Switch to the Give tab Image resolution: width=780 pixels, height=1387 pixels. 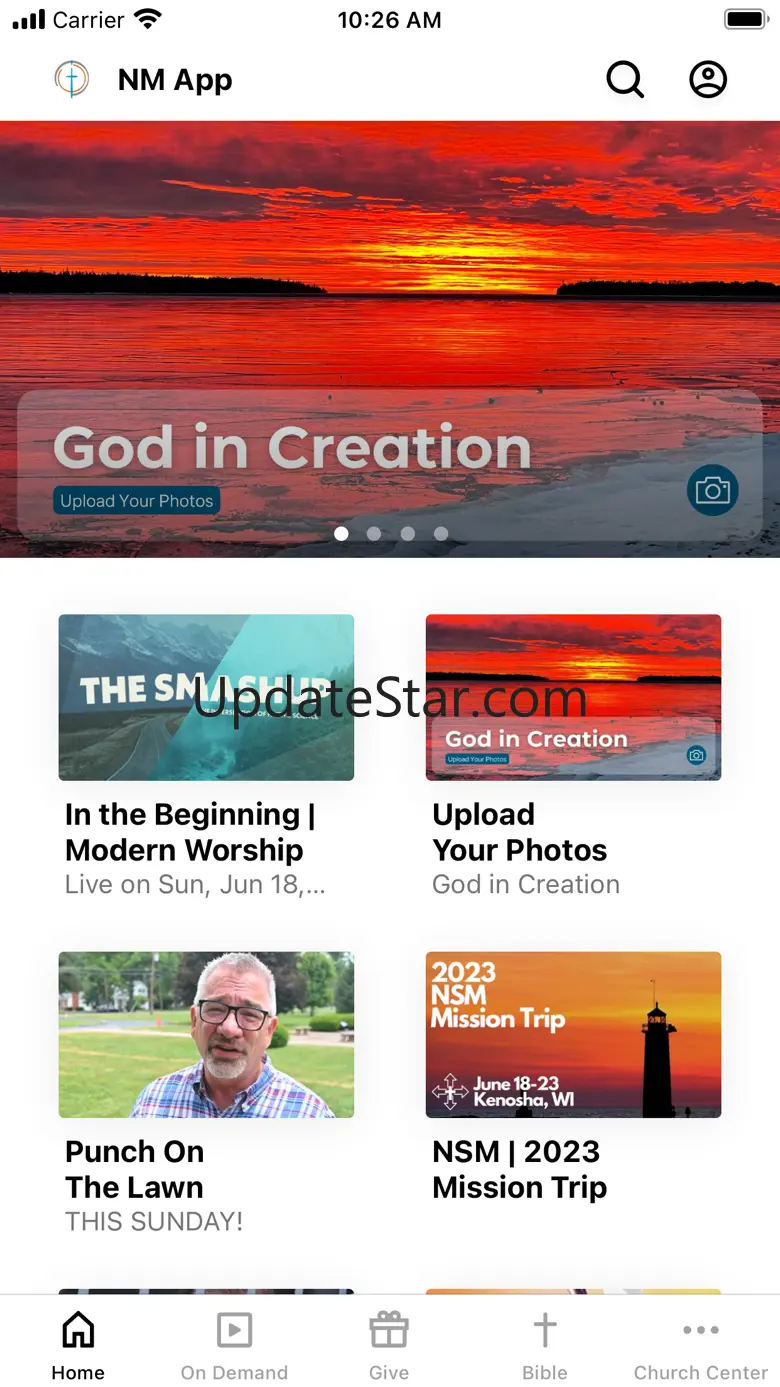pos(389,1345)
